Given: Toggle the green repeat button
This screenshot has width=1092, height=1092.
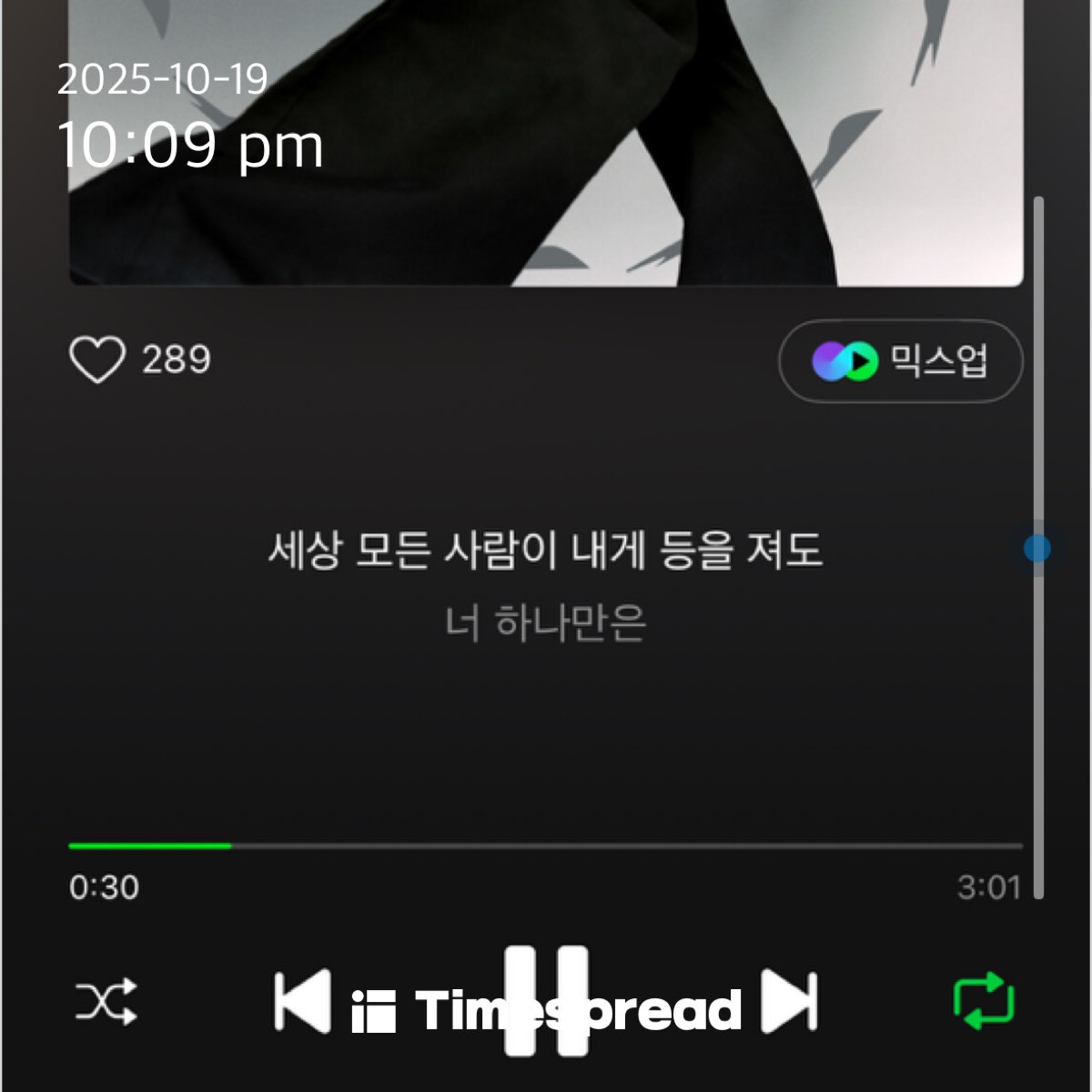Looking at the screenshot, I should coord(984,1001).
